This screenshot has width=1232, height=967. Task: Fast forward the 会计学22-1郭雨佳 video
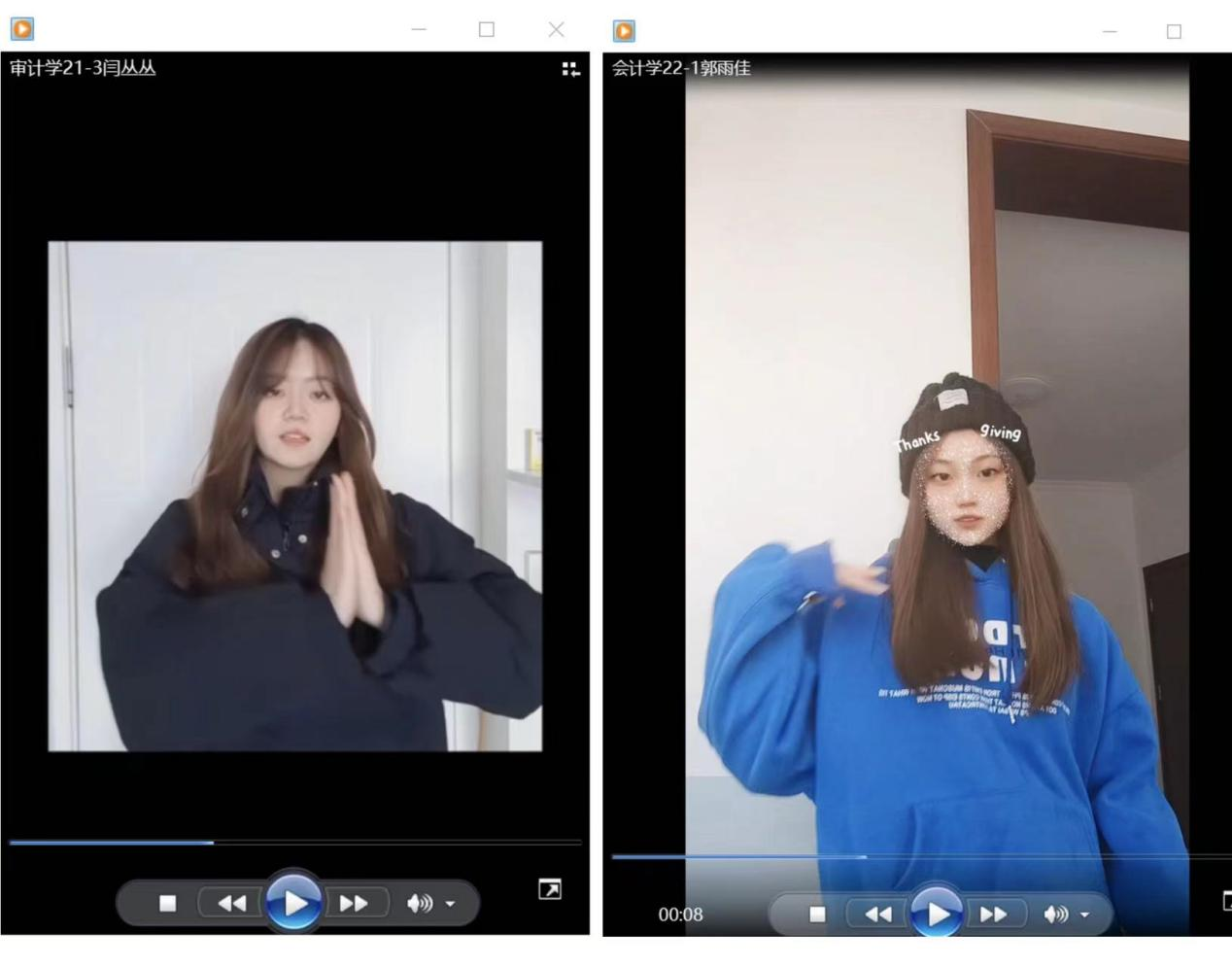click(993, 914)
